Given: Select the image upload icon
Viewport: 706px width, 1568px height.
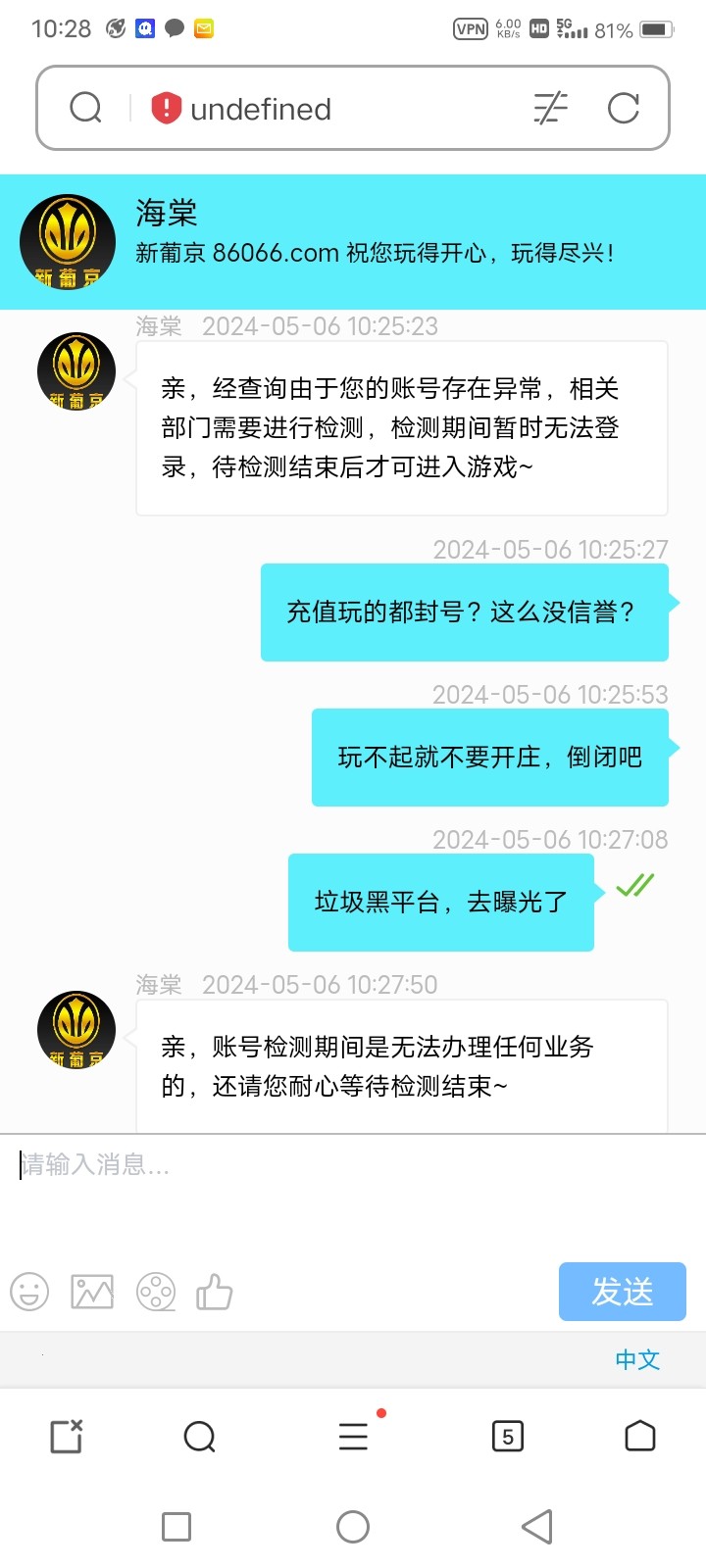Looking at the screenshot, I should coord(92,1292).
